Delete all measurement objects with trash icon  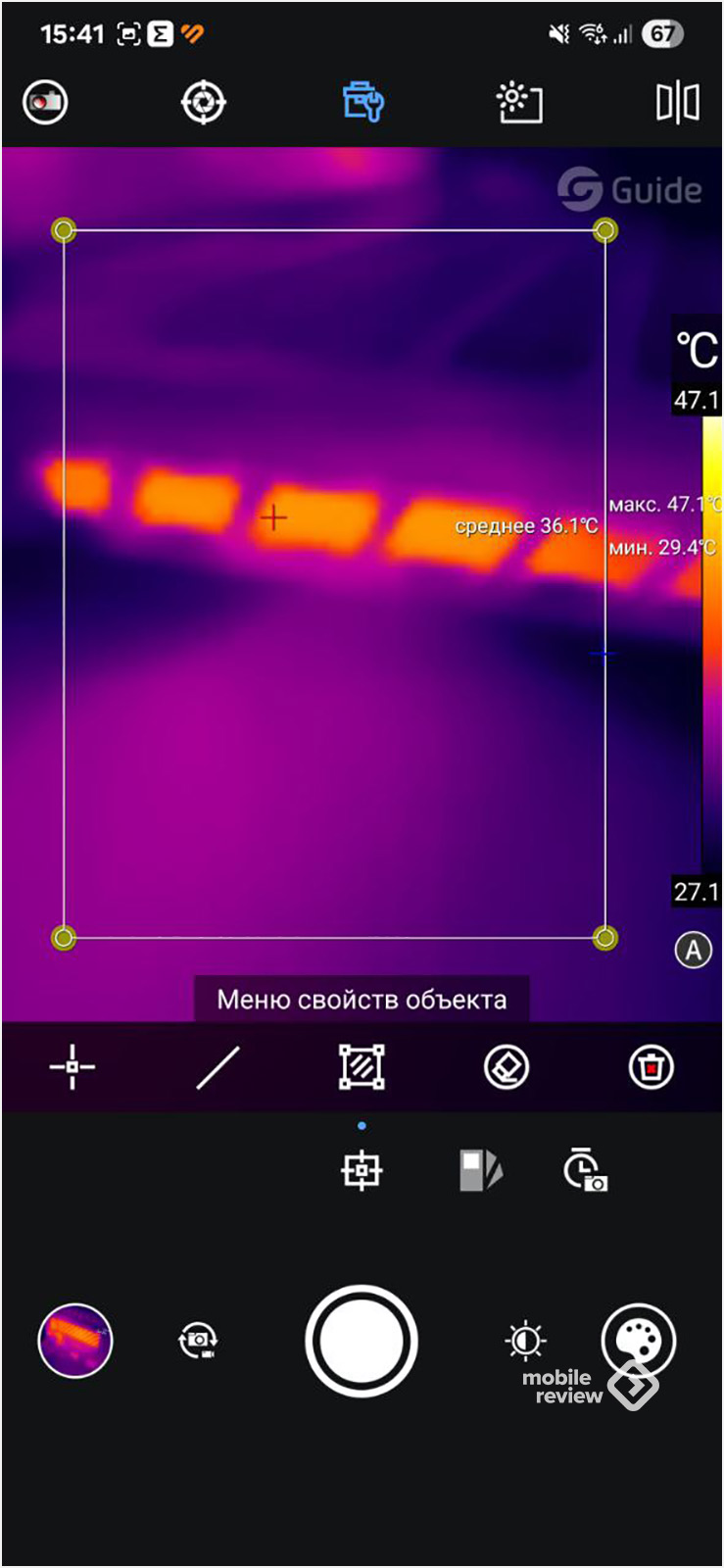651,1066
